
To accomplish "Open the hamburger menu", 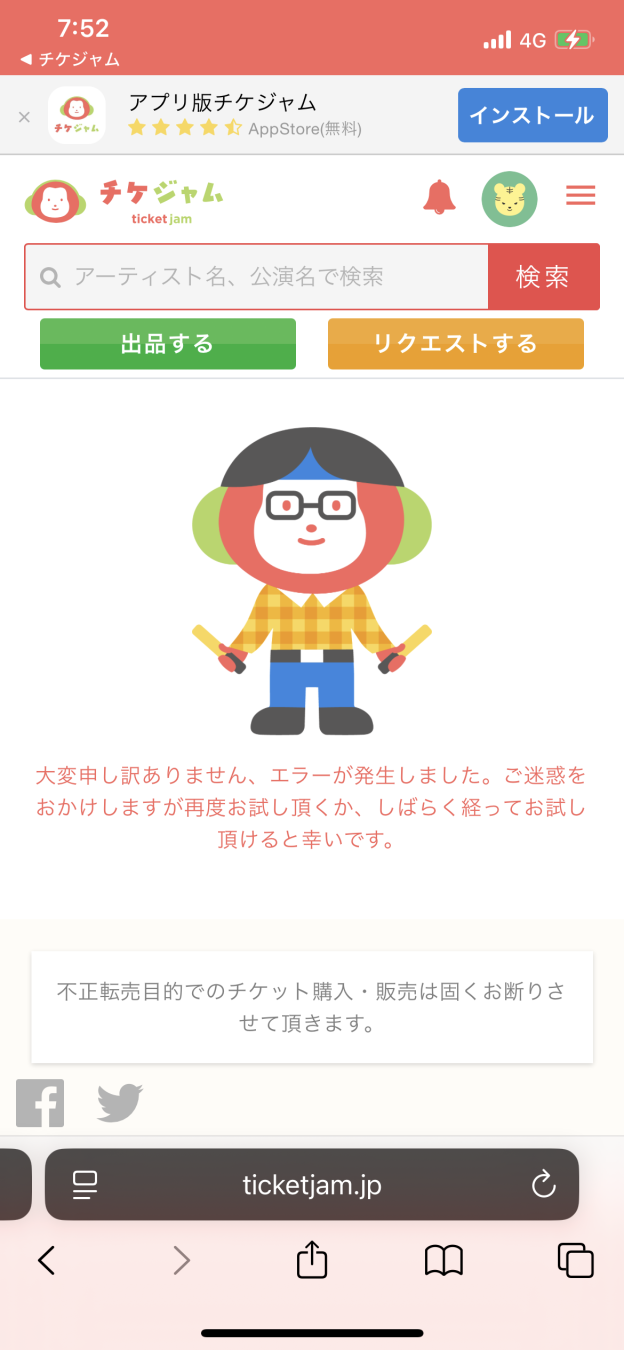I will pos(581,196).
